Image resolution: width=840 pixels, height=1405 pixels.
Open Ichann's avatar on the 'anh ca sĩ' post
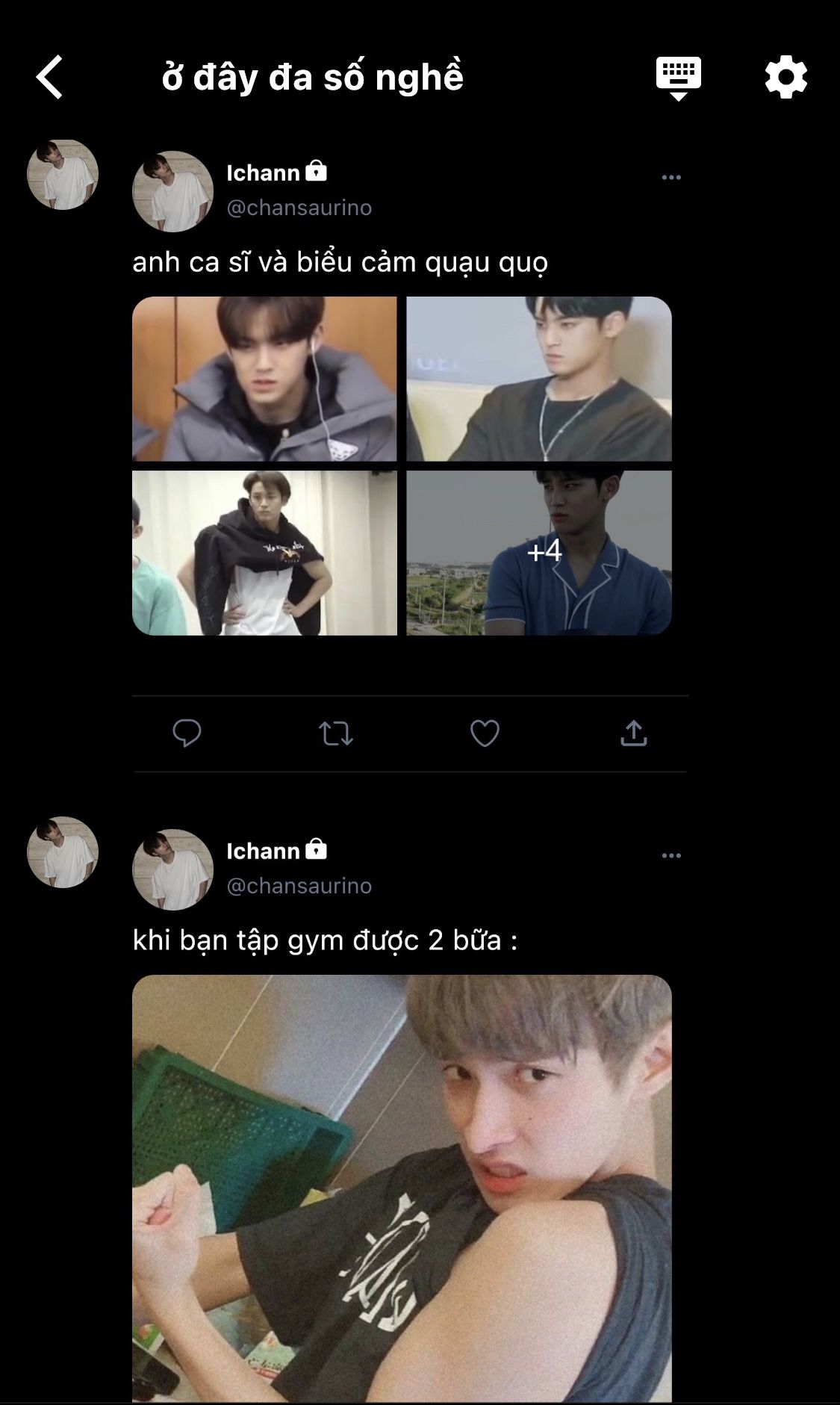(172, 191)
